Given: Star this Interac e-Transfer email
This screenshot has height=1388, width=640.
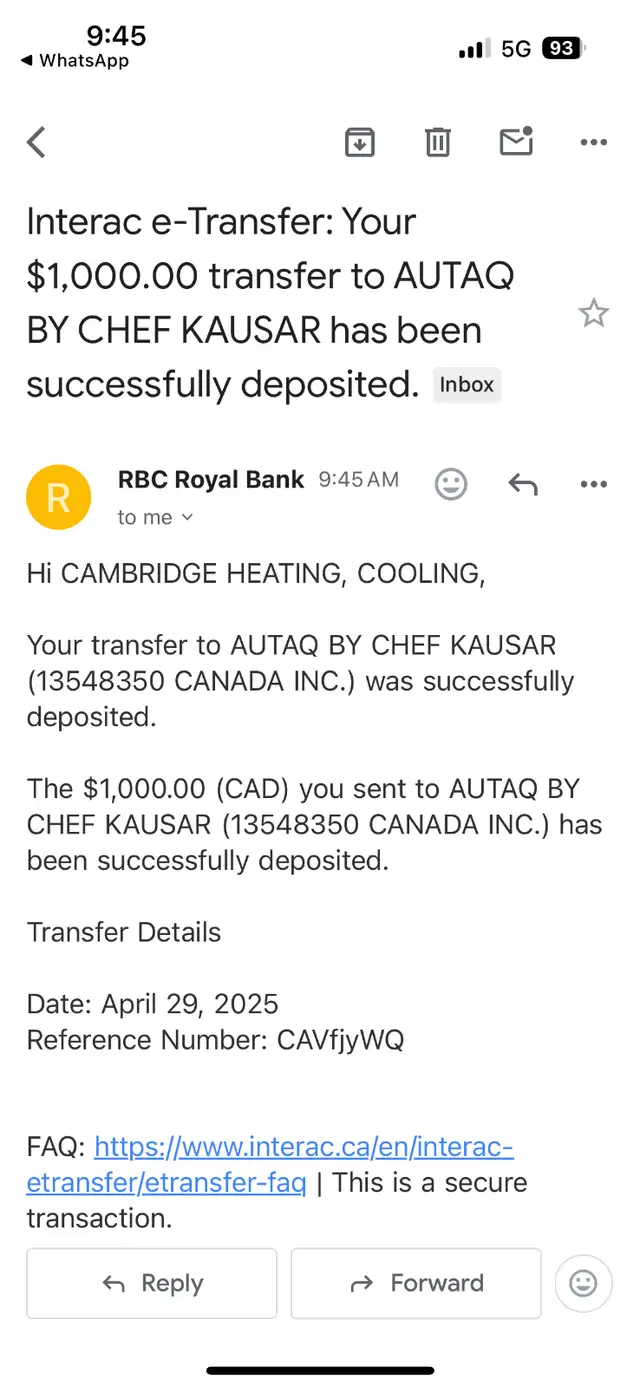Looking at the screenshot, I should pos(594,314).
